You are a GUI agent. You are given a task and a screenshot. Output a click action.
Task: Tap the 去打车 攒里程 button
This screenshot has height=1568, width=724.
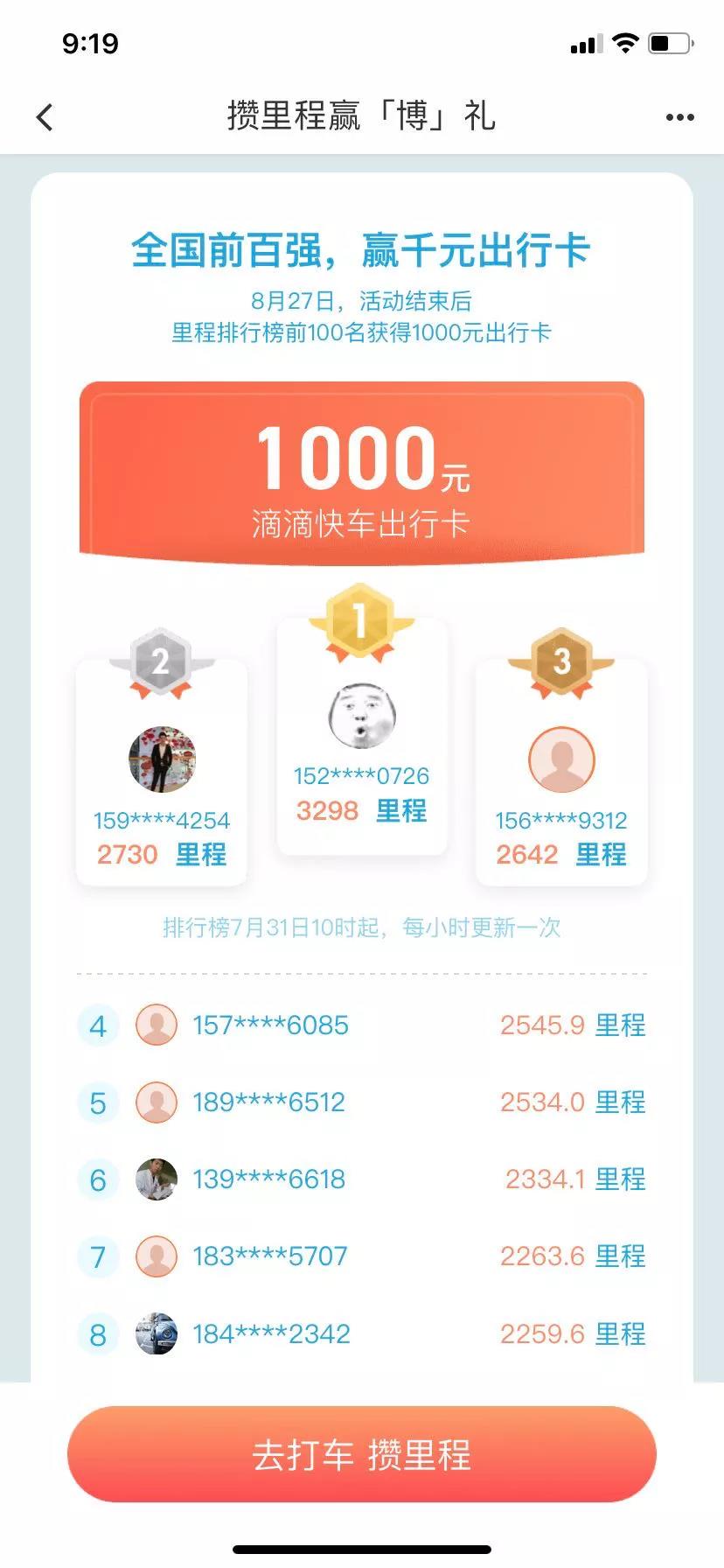[x=361, y=1455]
